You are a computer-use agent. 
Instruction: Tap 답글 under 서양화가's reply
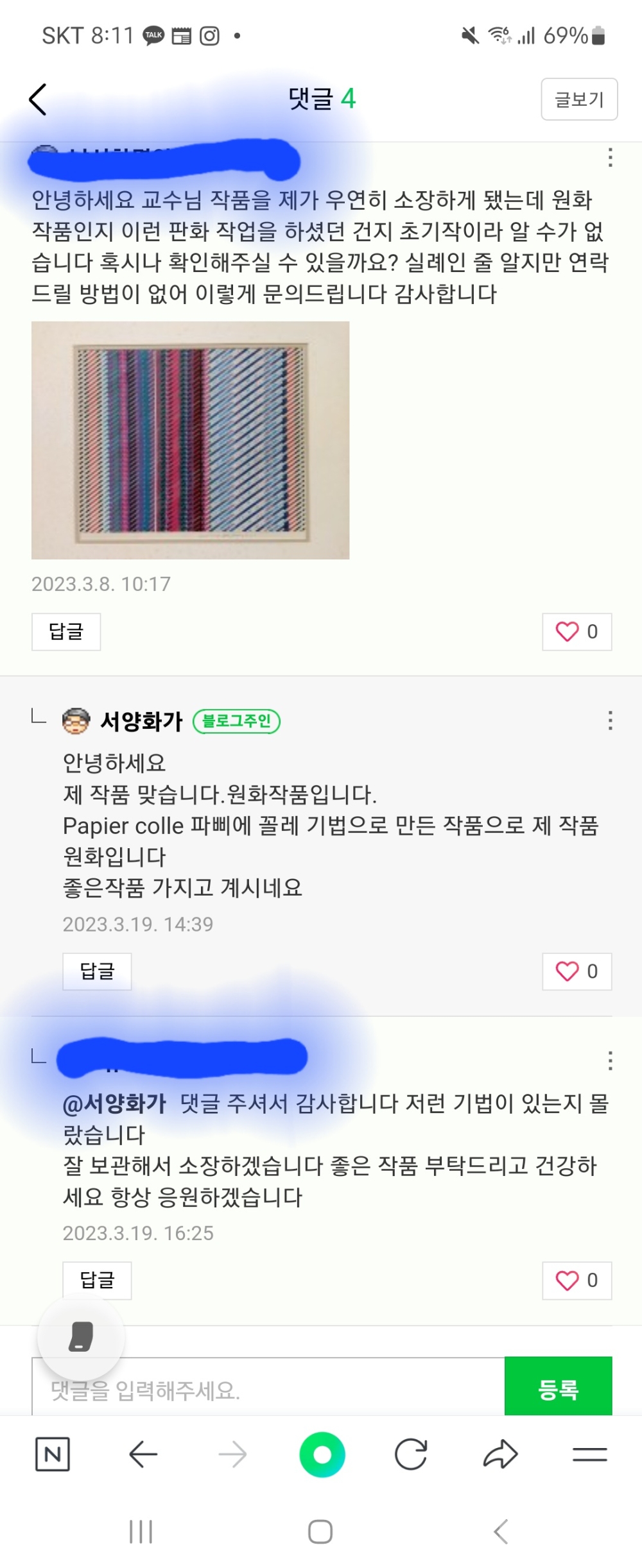(97, 971)
